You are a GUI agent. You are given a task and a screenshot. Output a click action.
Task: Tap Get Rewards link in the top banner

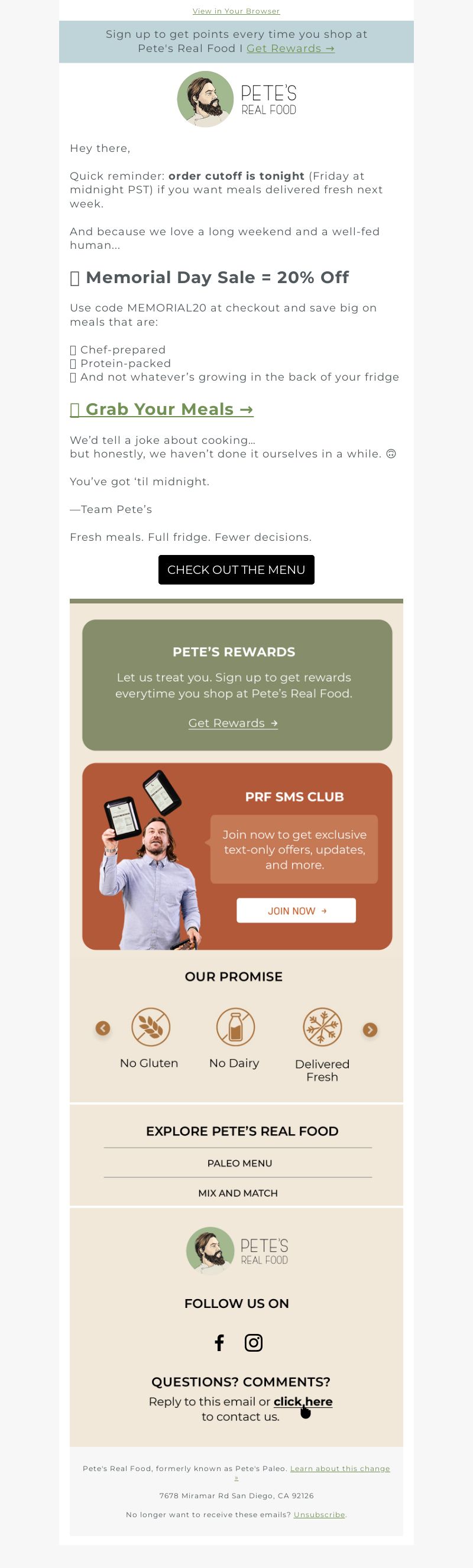click(290, 48)
